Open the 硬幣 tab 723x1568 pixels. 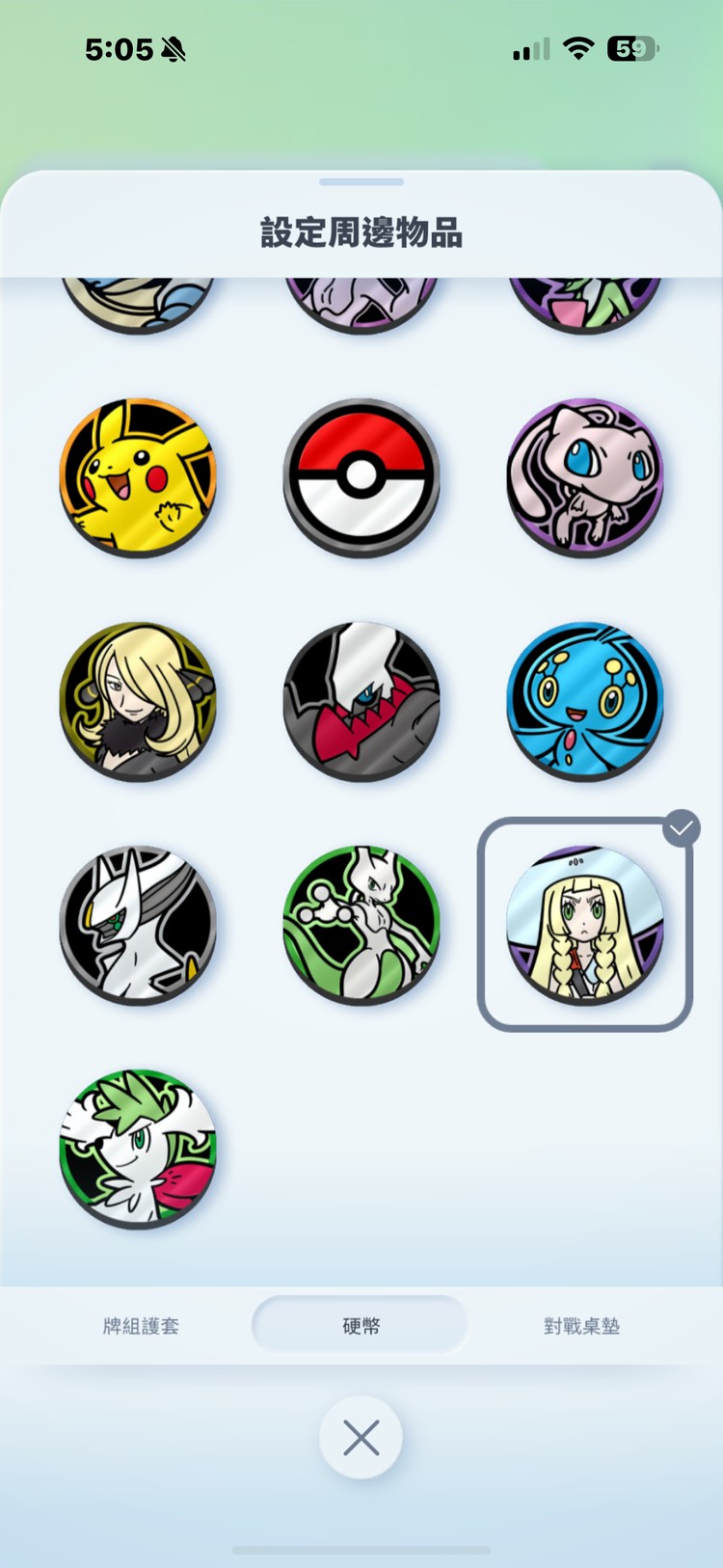pyautogui.click(x=361, y=1326)
